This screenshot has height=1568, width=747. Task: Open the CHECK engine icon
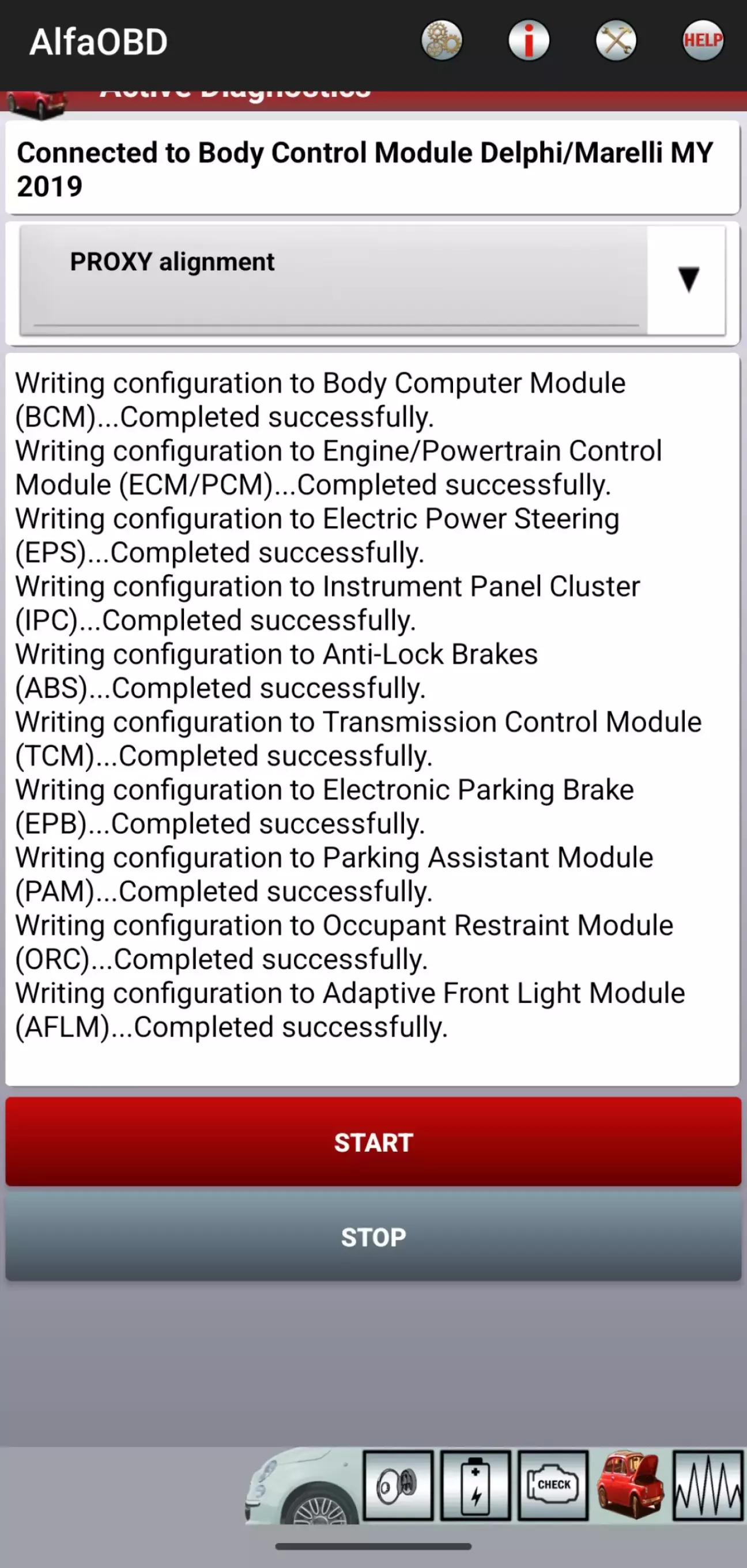[x=553, y=1485]
